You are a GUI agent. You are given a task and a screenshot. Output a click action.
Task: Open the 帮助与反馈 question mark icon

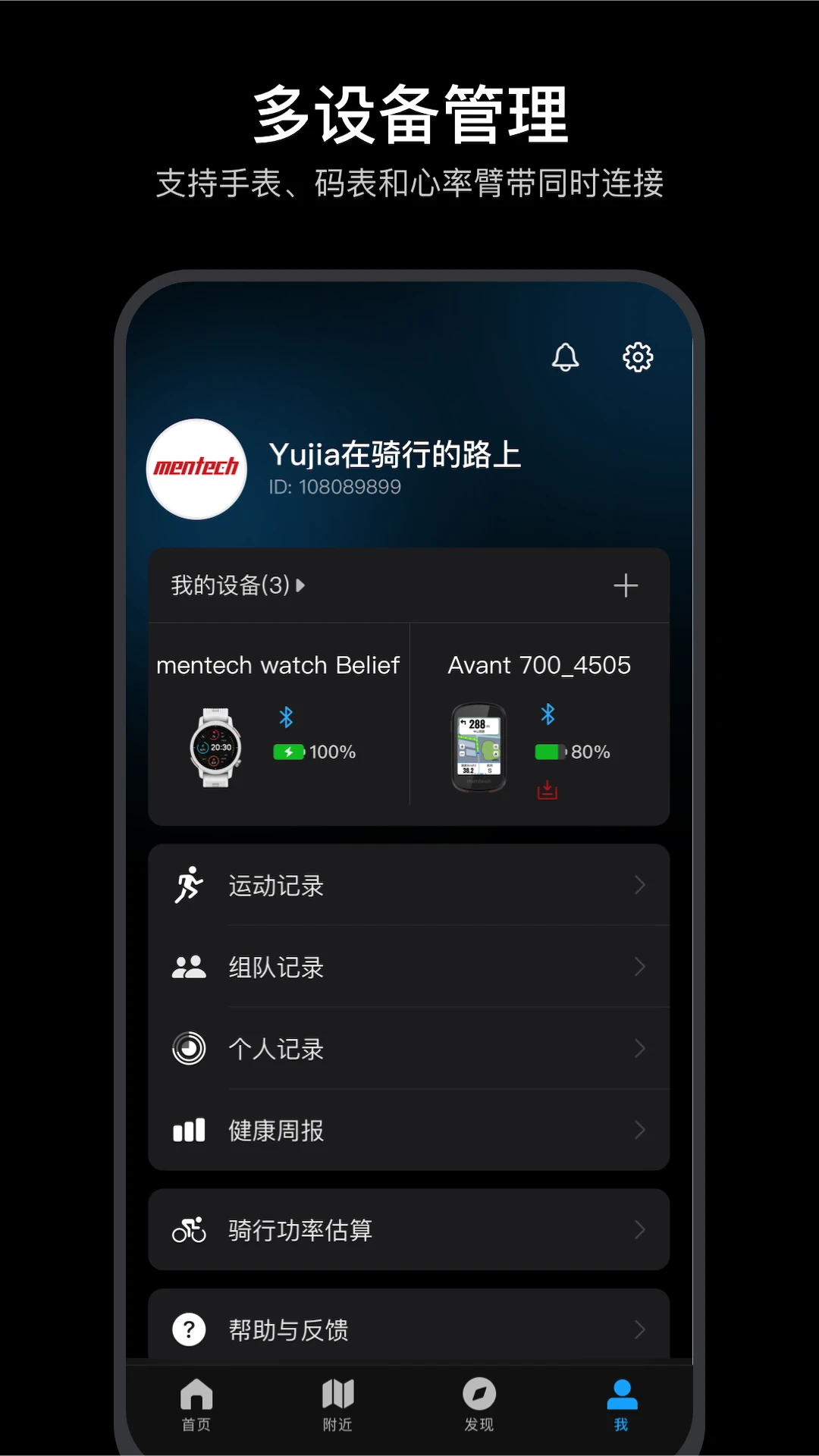(x=187, y=1329)
